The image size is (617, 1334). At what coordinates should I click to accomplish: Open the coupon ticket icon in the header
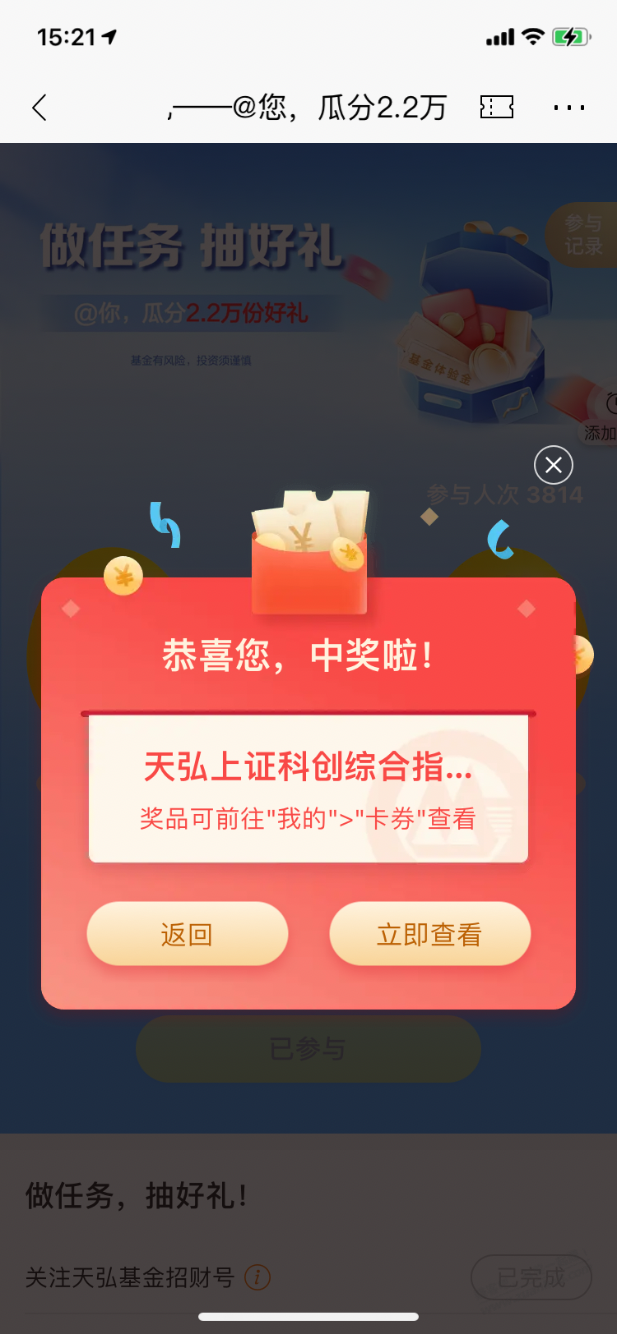[x=497, y=108]
